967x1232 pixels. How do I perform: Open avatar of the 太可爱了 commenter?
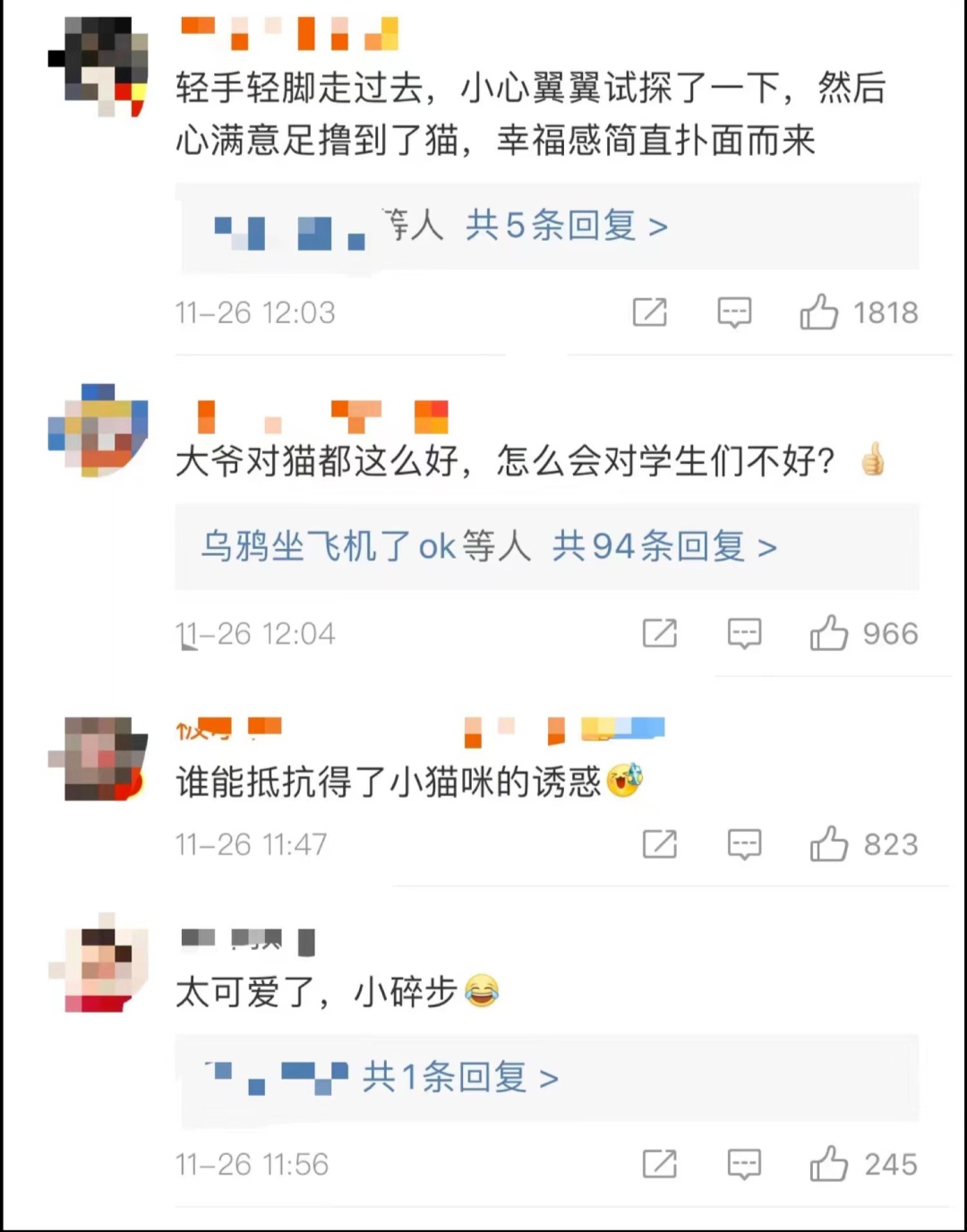point(98,962)
